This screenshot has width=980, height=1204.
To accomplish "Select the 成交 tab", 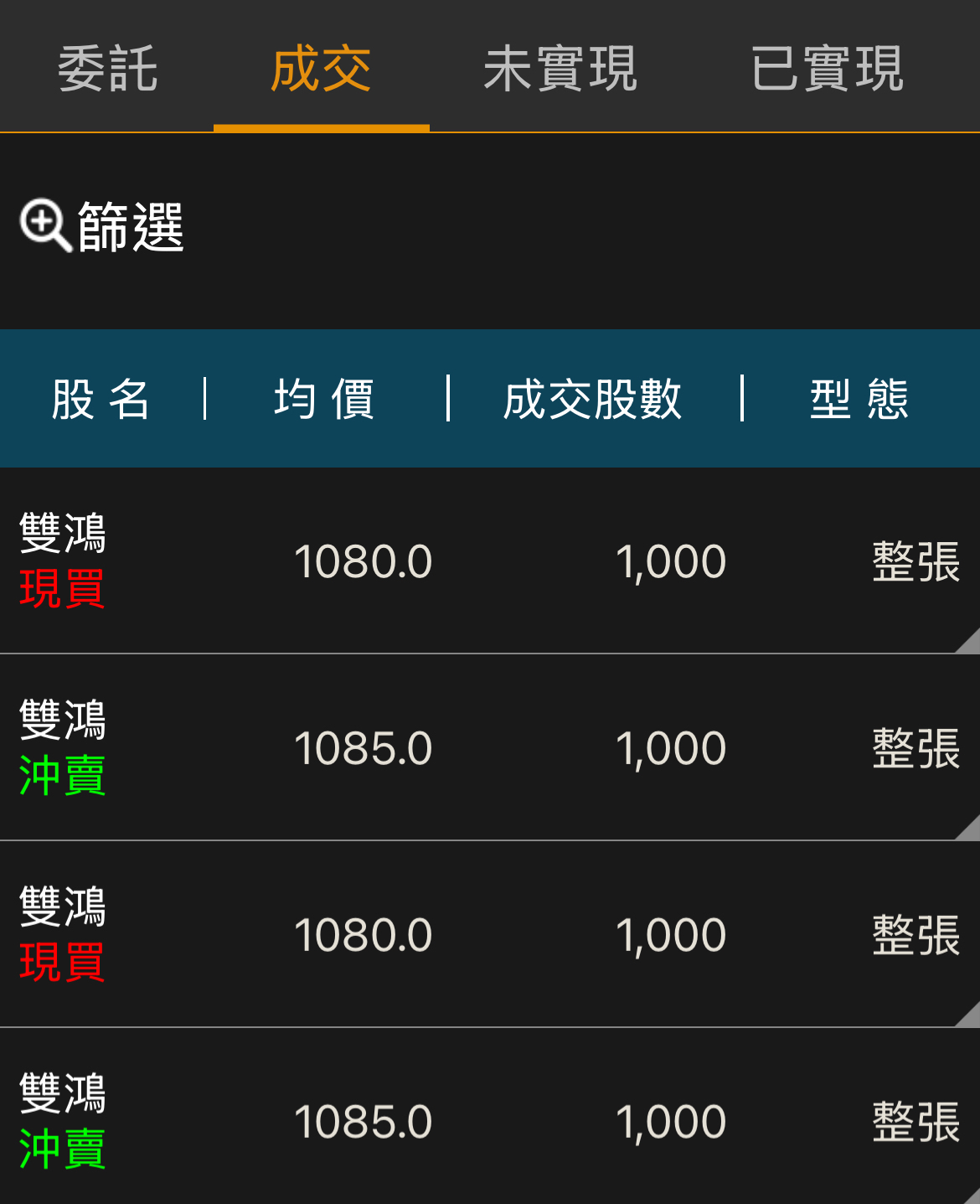I will (322, 68).
